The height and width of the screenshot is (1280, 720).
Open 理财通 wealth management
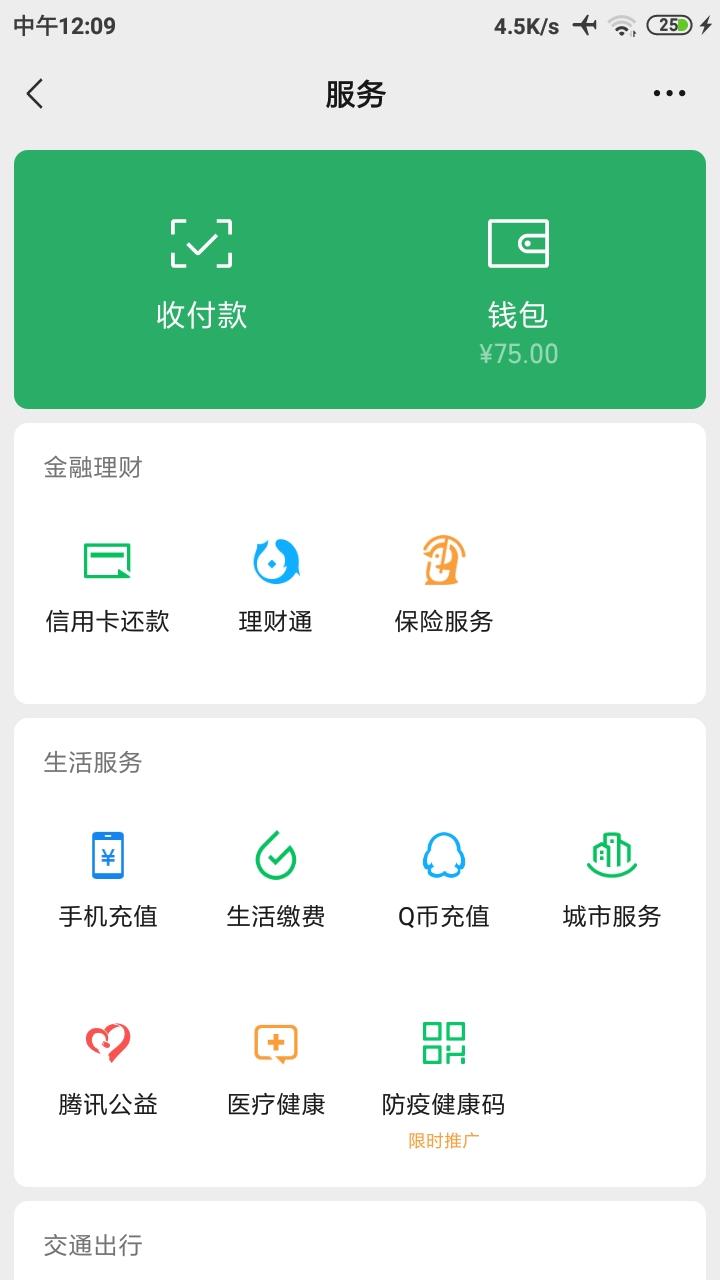pos(276,584)
